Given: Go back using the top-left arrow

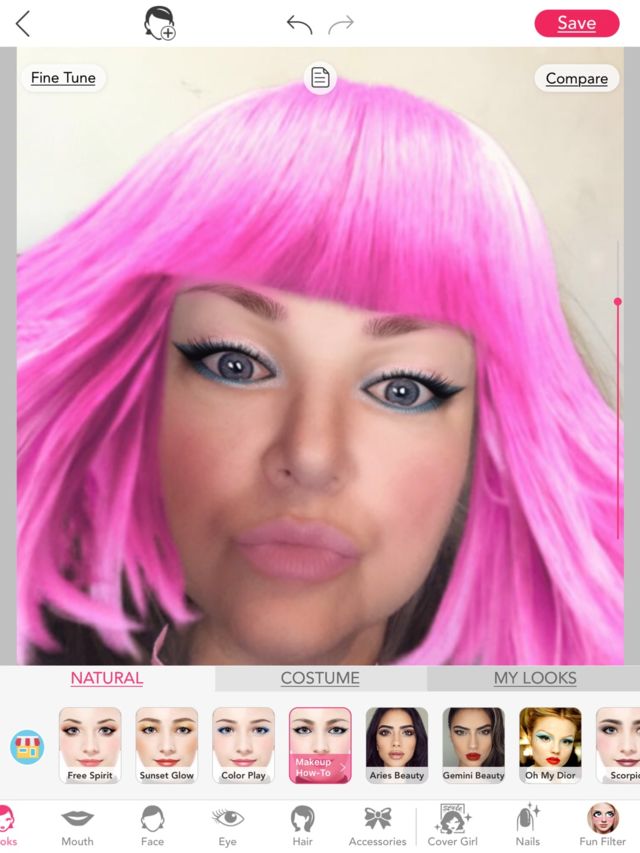Looking at the screenshot, I should [x=23, y=23].
